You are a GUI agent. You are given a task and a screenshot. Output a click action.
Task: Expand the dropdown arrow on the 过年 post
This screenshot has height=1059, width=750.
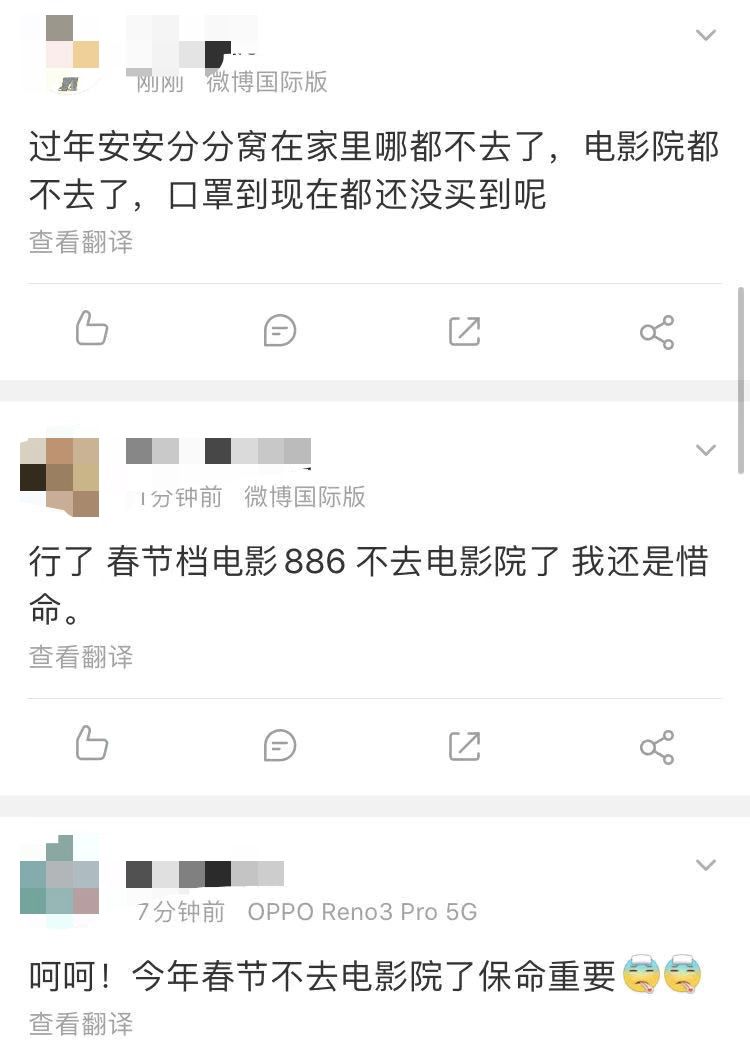coord(706,36)
